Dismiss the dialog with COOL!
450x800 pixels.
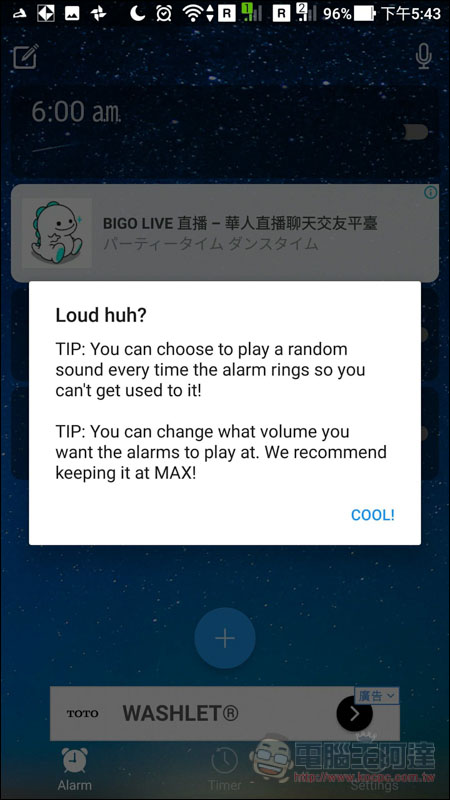pos(372,515)
